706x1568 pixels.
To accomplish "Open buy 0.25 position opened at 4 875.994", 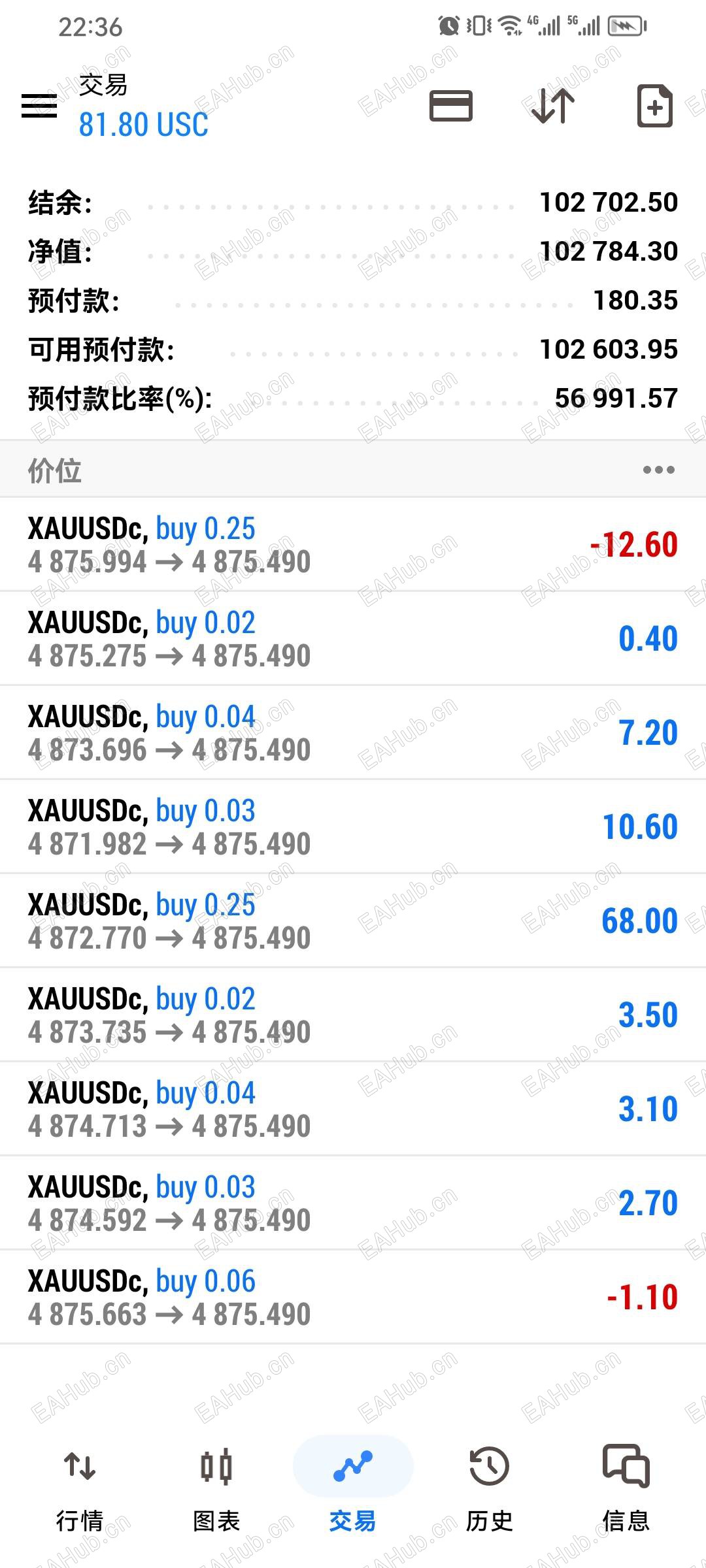I will pyautogui.click(x=353, y=545).
